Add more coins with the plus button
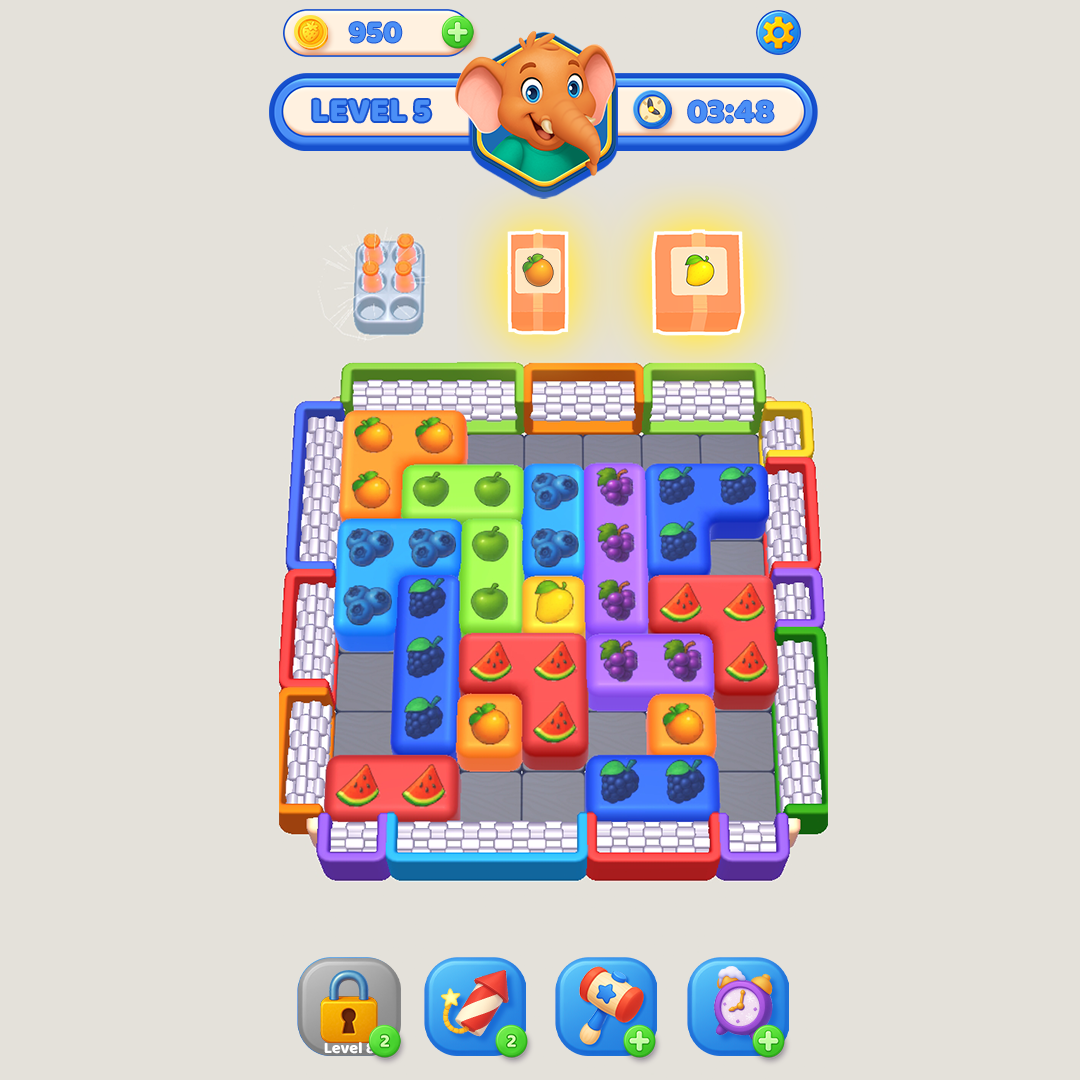This screenshot has width=1080, height=1080. (x=457, y=33)
